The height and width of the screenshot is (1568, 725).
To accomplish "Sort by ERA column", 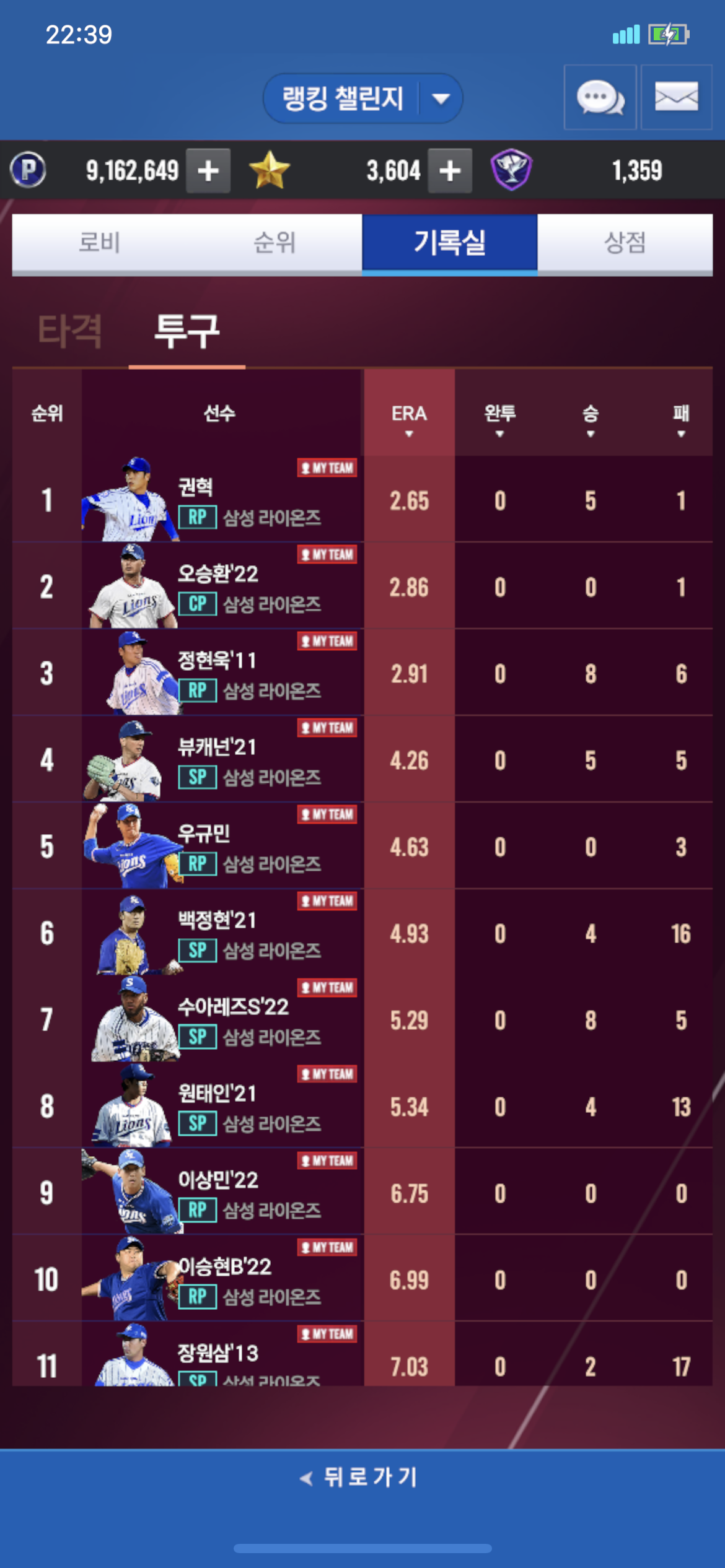I will [409, 419].
